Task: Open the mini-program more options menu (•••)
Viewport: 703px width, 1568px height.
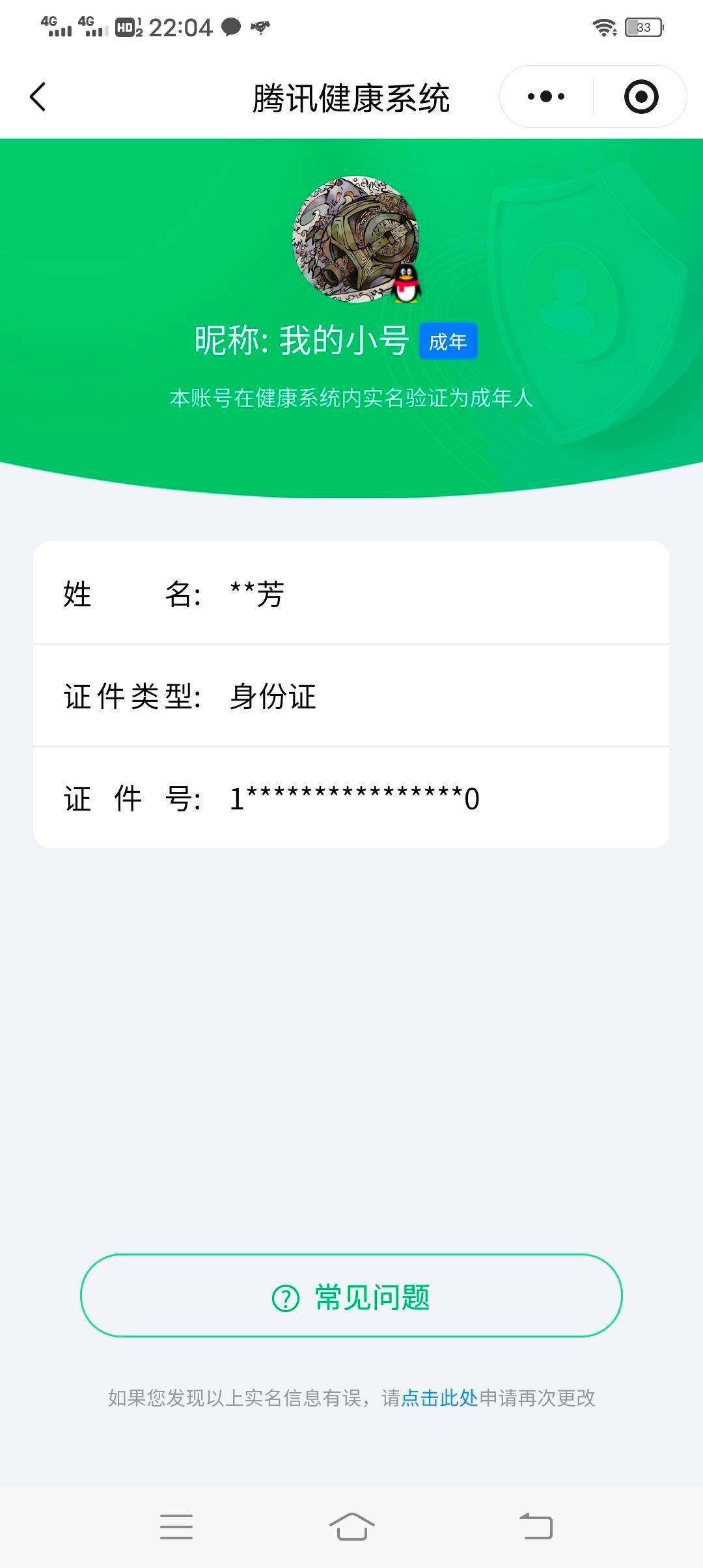Action: (545, 96)
